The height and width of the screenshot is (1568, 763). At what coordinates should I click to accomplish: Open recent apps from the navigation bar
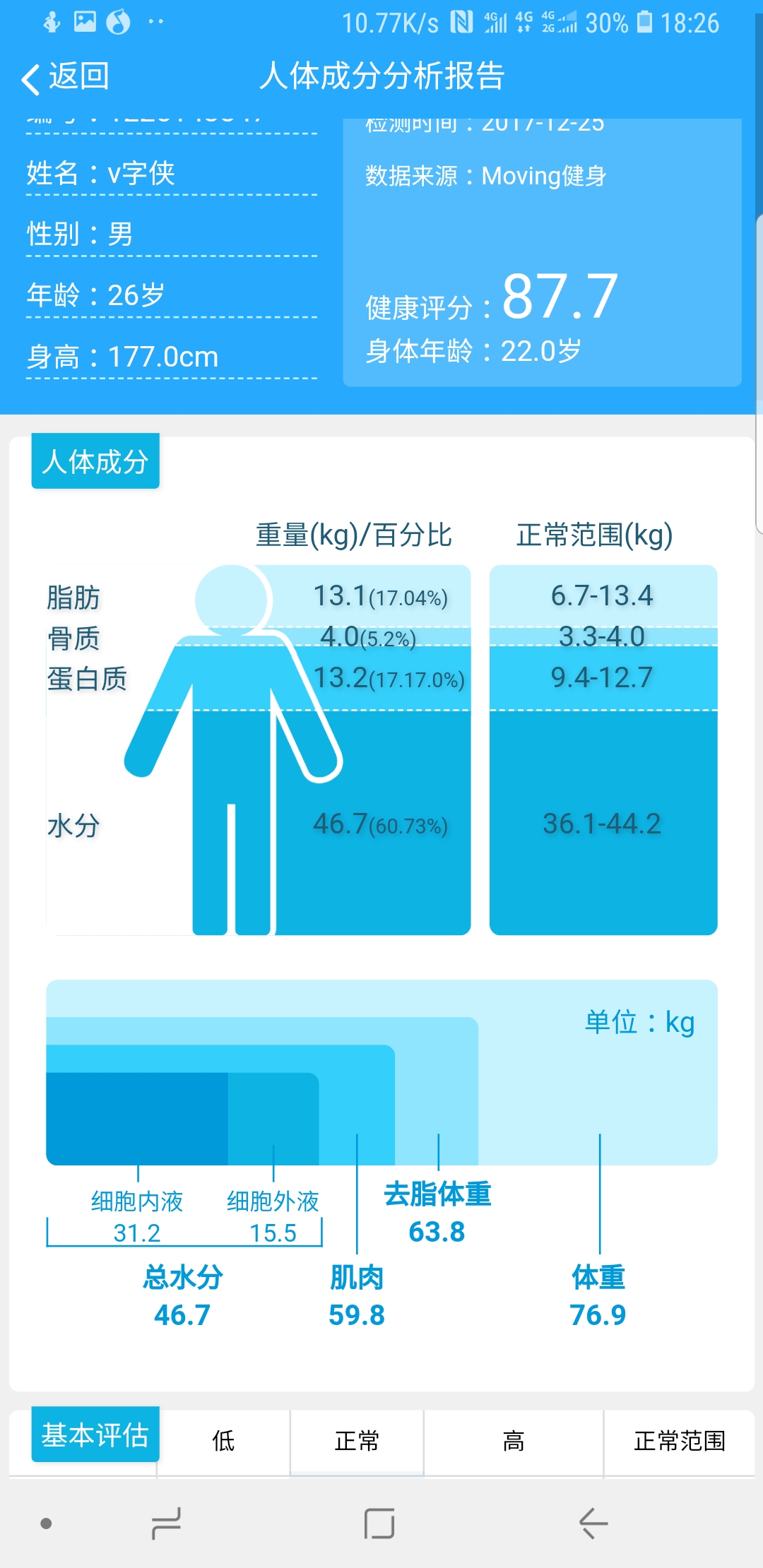coord(167,1523)
